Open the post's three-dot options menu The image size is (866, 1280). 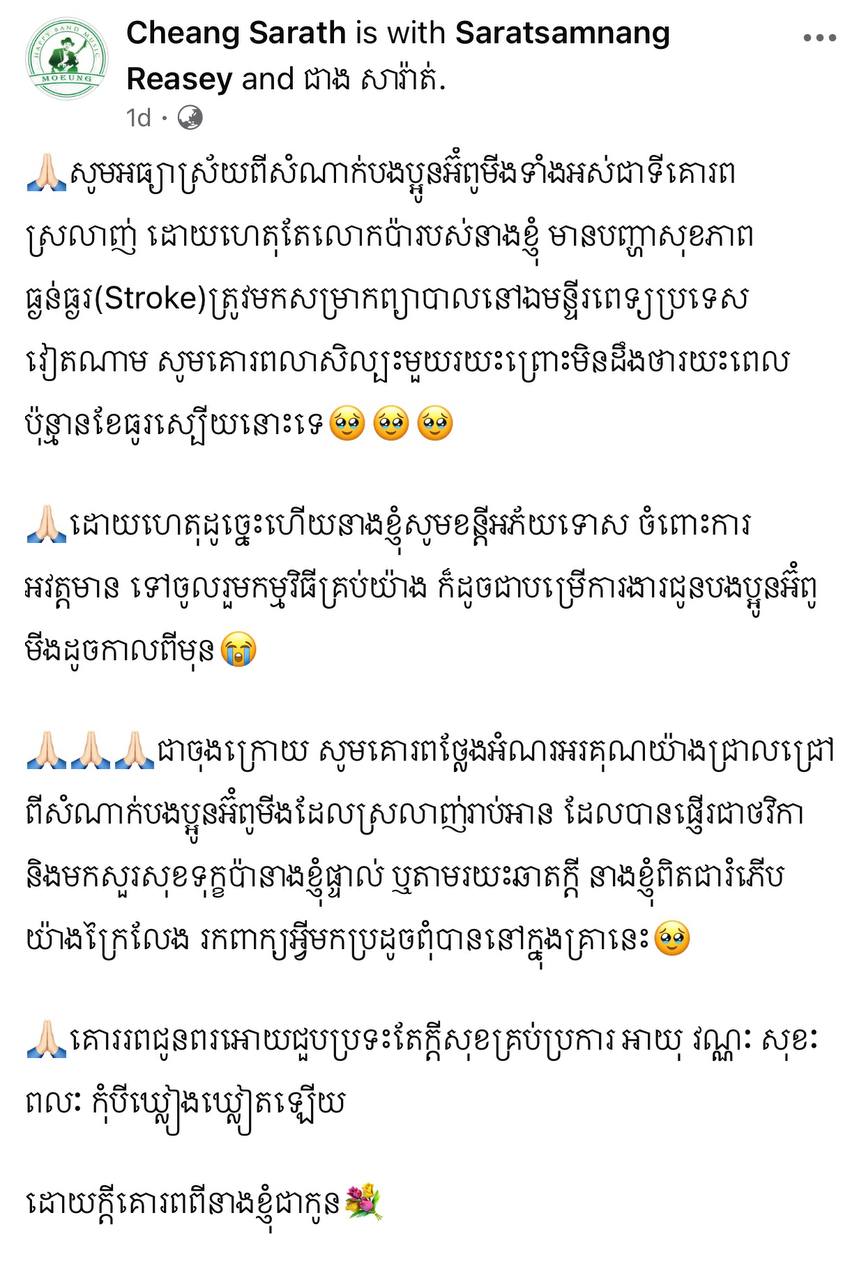click(x=819, y=38)
